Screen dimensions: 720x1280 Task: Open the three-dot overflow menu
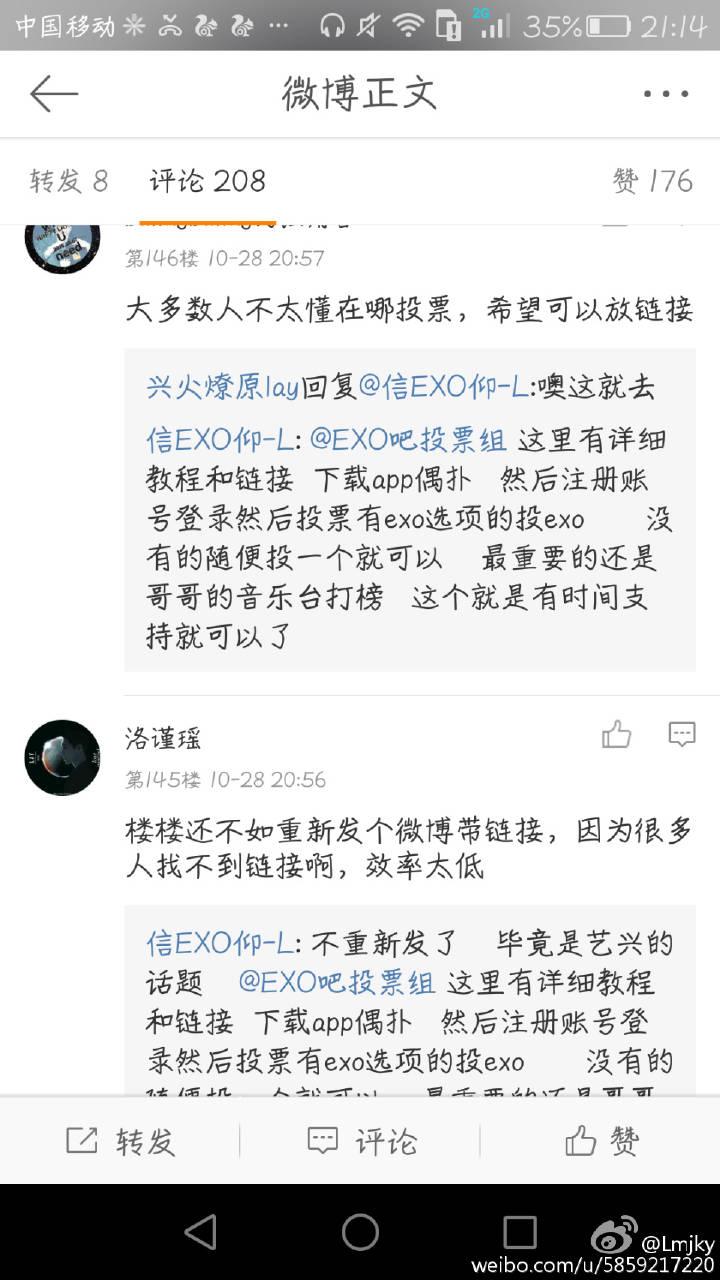point(666,94)
